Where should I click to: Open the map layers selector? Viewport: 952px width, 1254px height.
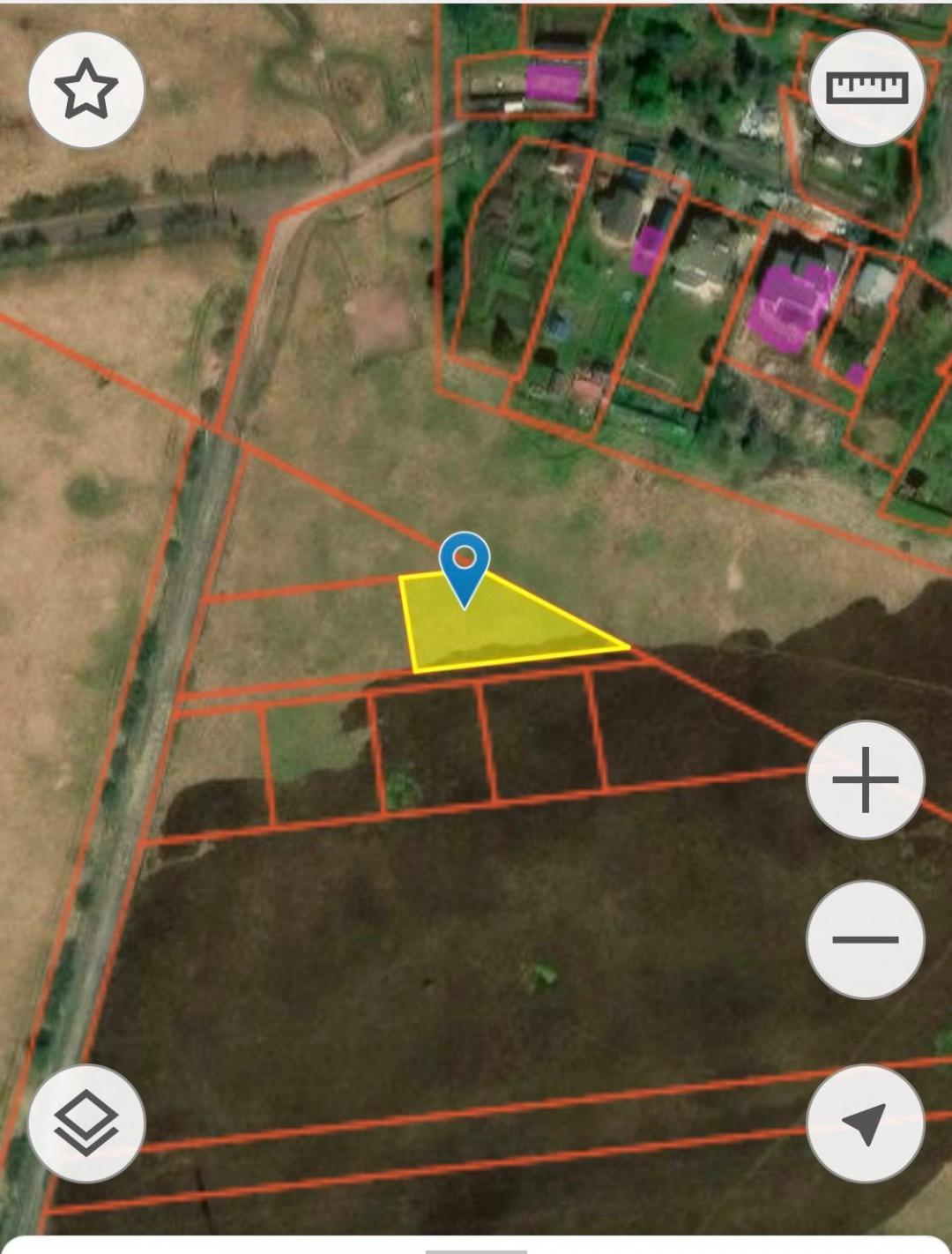(x=86, y=1123)
